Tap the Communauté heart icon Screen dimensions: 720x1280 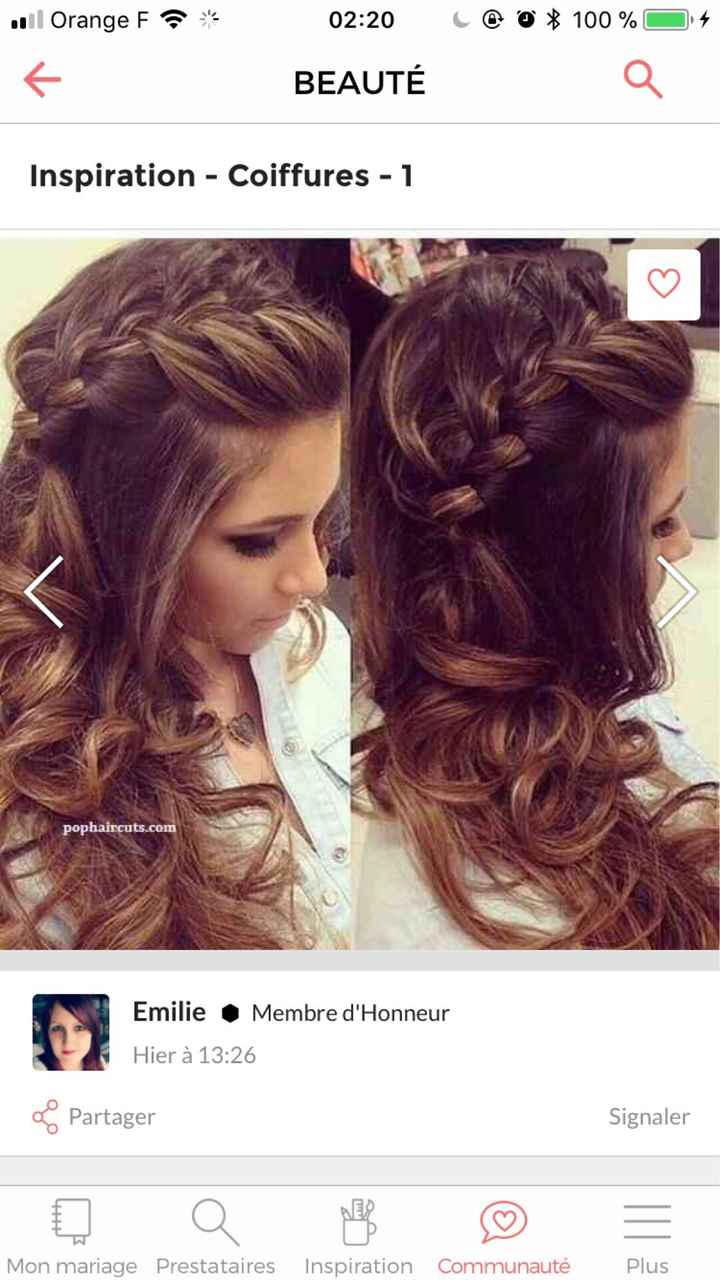pos(502,1221)
